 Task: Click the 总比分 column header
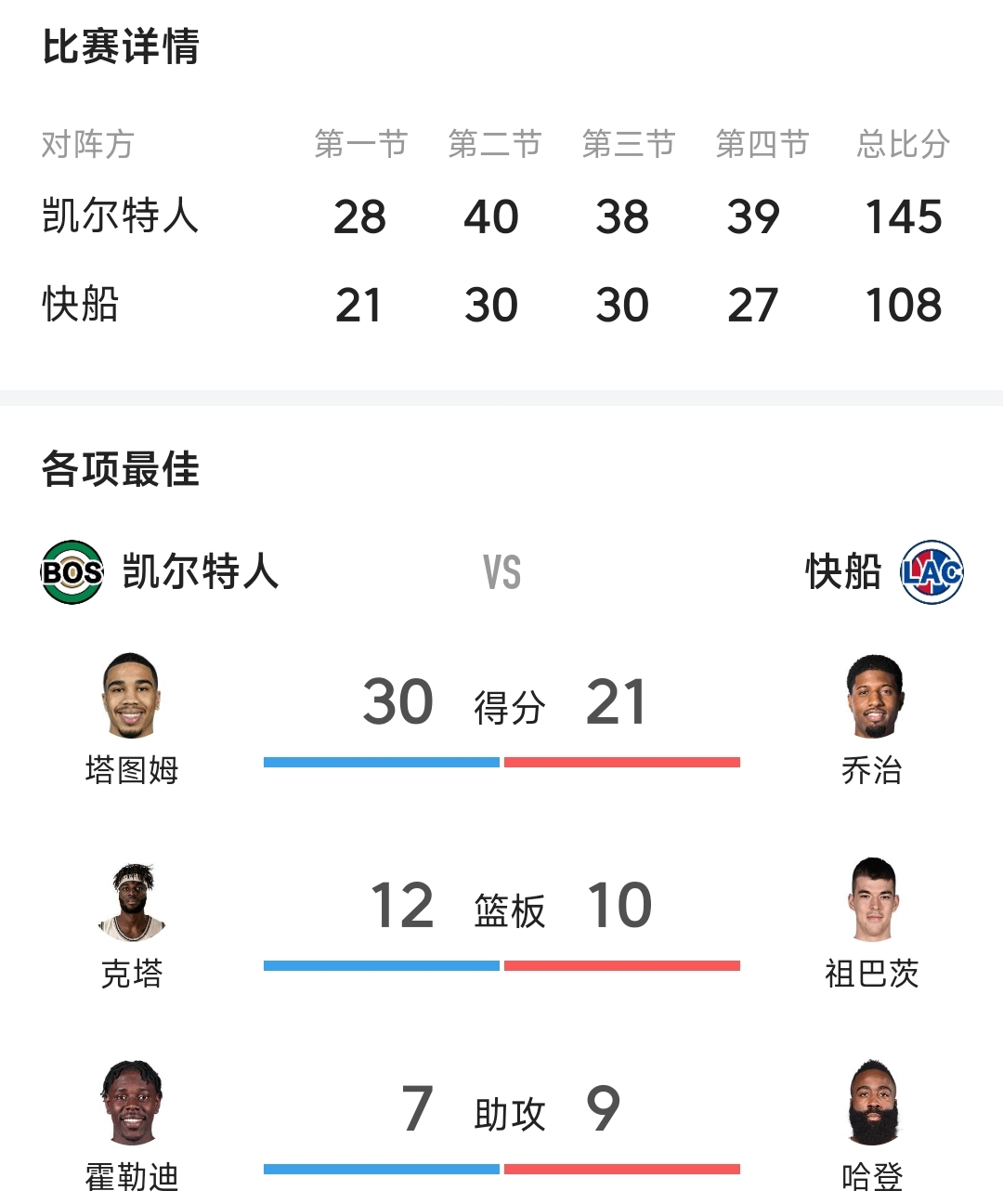pyautogui.click(x=904, y=143)
